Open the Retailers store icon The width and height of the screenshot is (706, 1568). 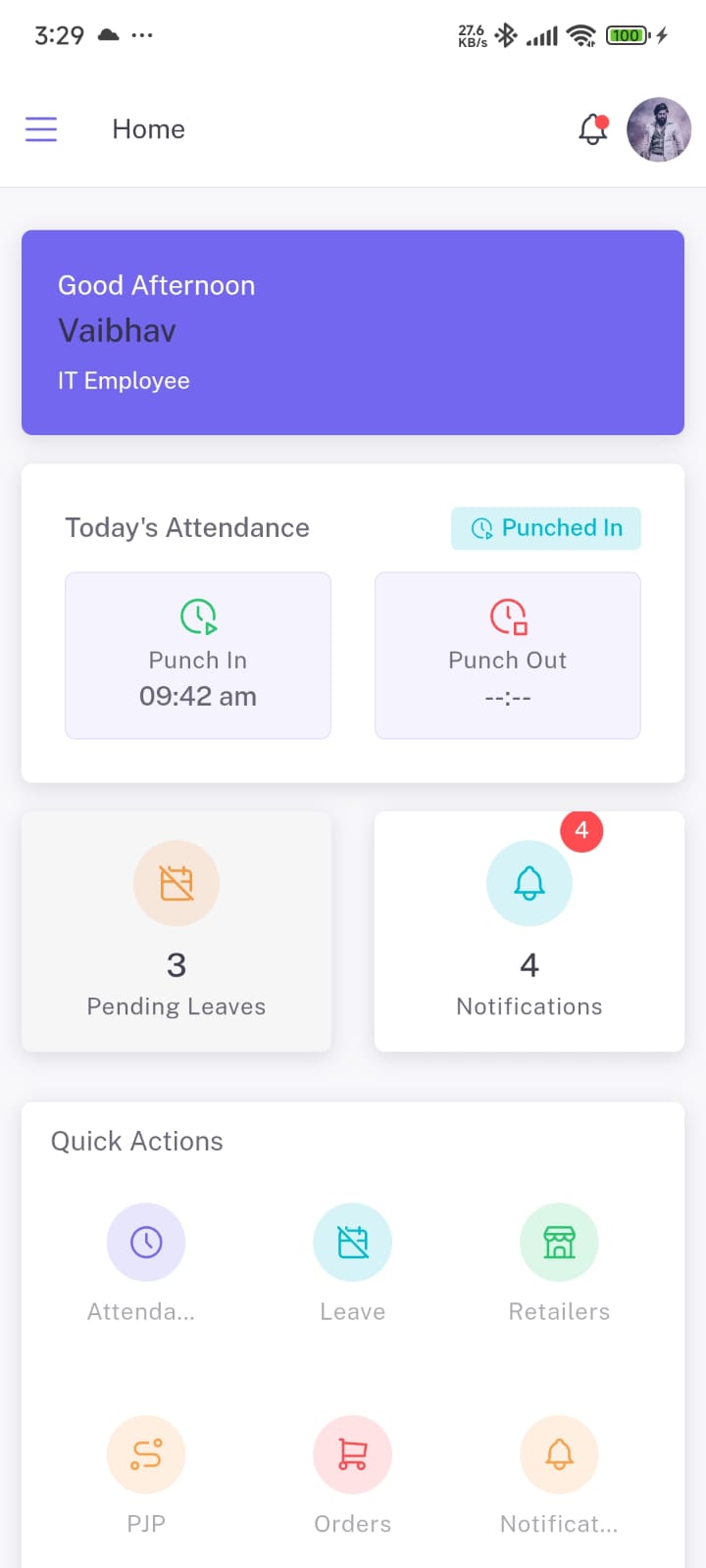559,1242
